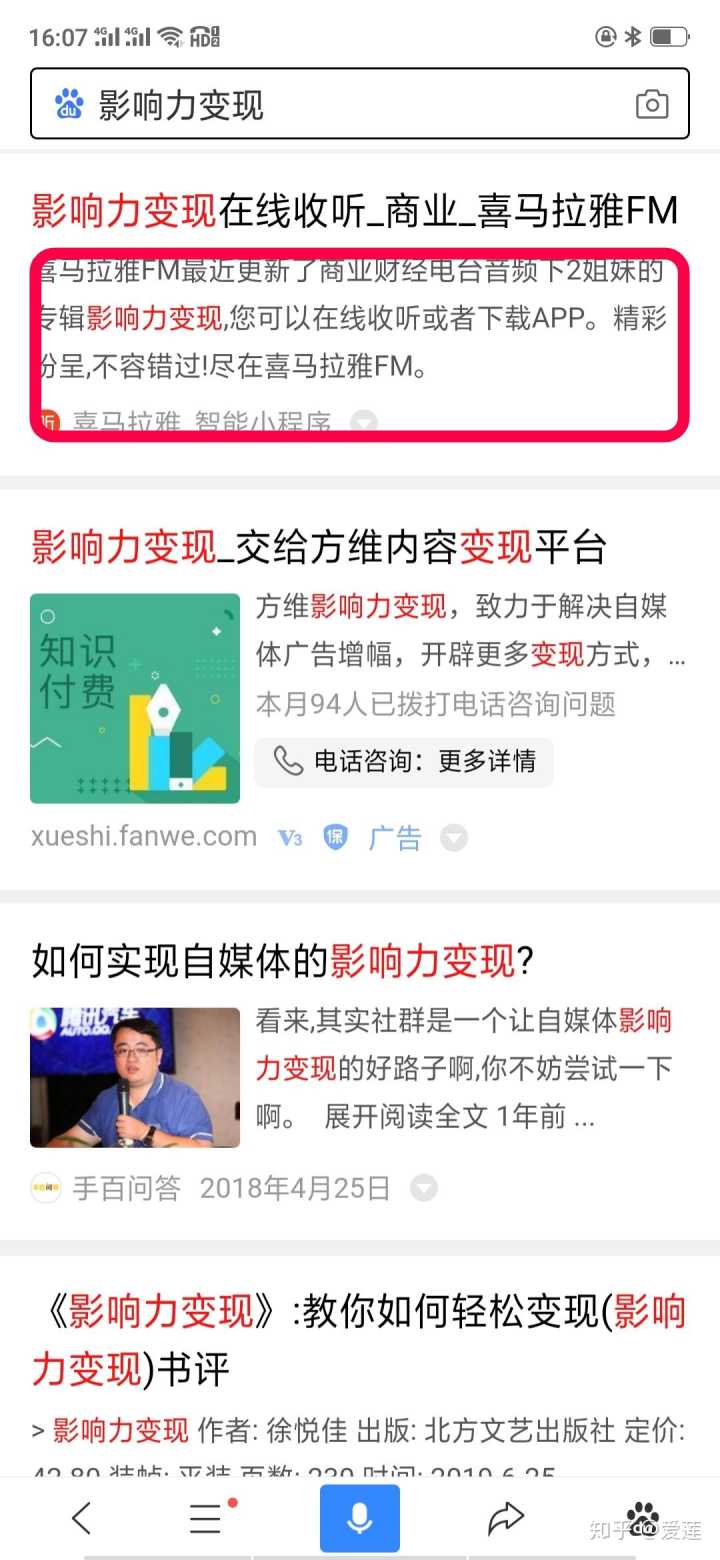Viewport: 720px width, 1560px height.
Task: Open the 交给方维内容变现平台 ad result
Action: (x=320, y=548)
